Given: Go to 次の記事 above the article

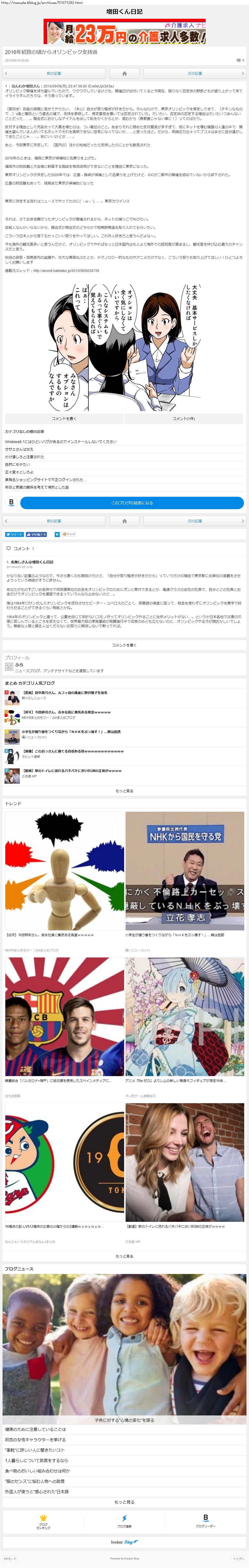Looking at the screenshot, I should tap(194, 74).
